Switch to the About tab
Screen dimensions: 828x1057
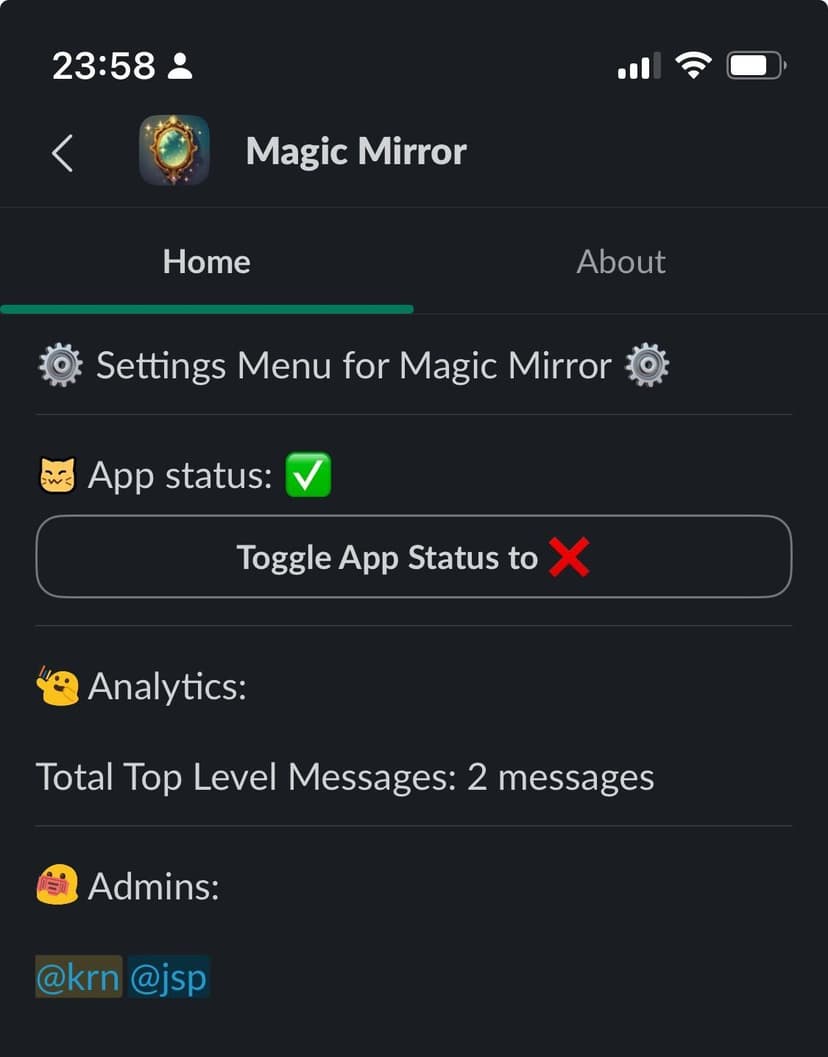[x=620, y=262]
